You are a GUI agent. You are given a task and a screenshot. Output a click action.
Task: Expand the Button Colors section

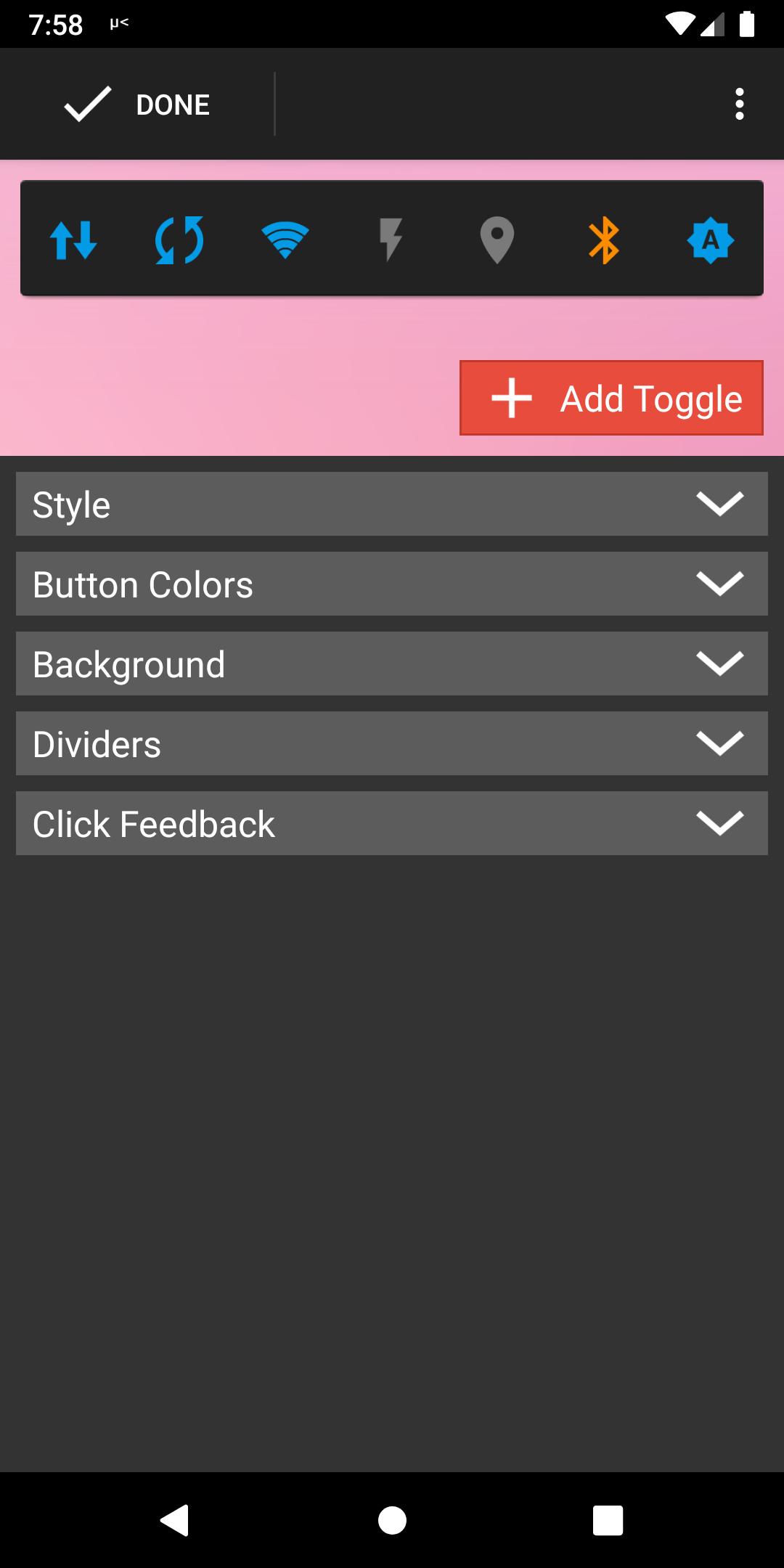click(x=392, y=584)
